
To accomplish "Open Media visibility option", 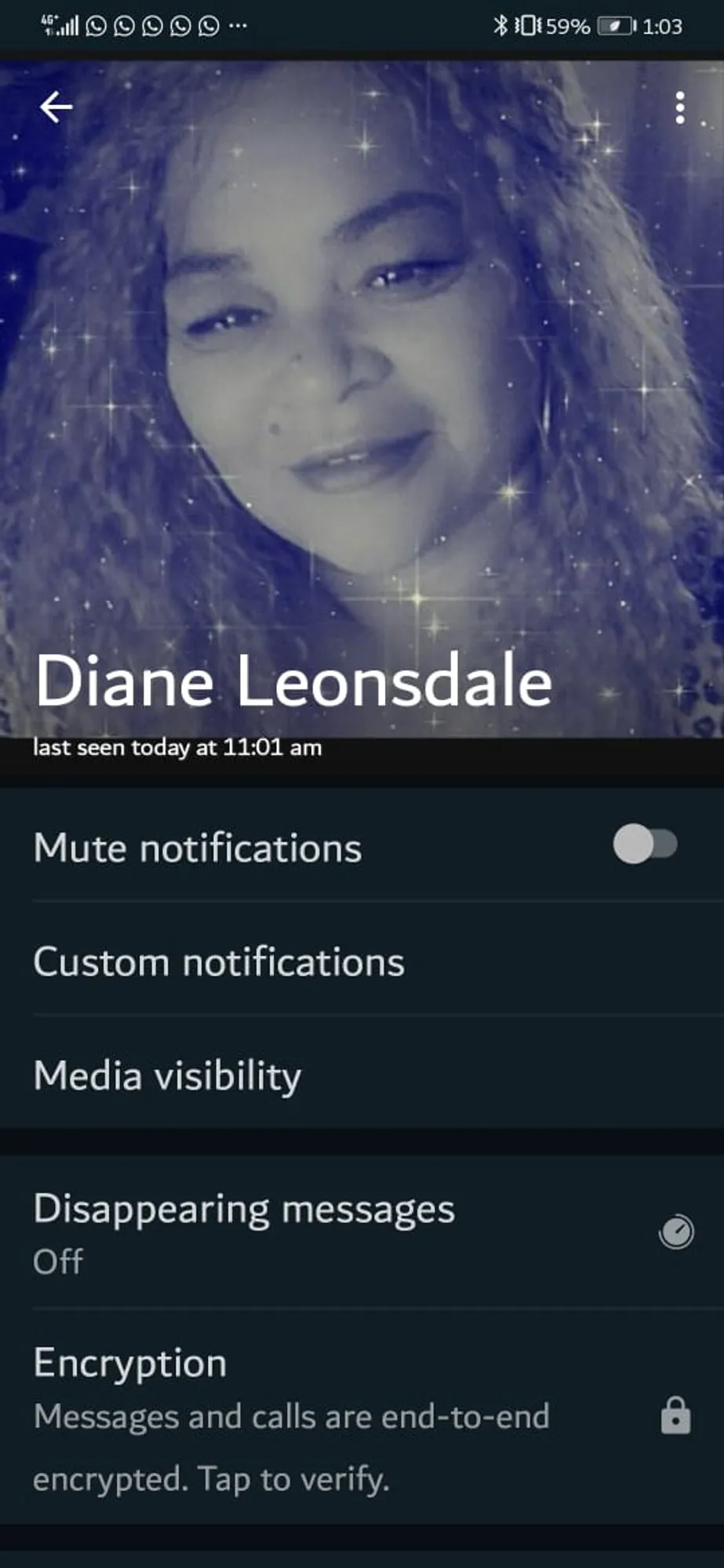I will tap(167, 1075).
